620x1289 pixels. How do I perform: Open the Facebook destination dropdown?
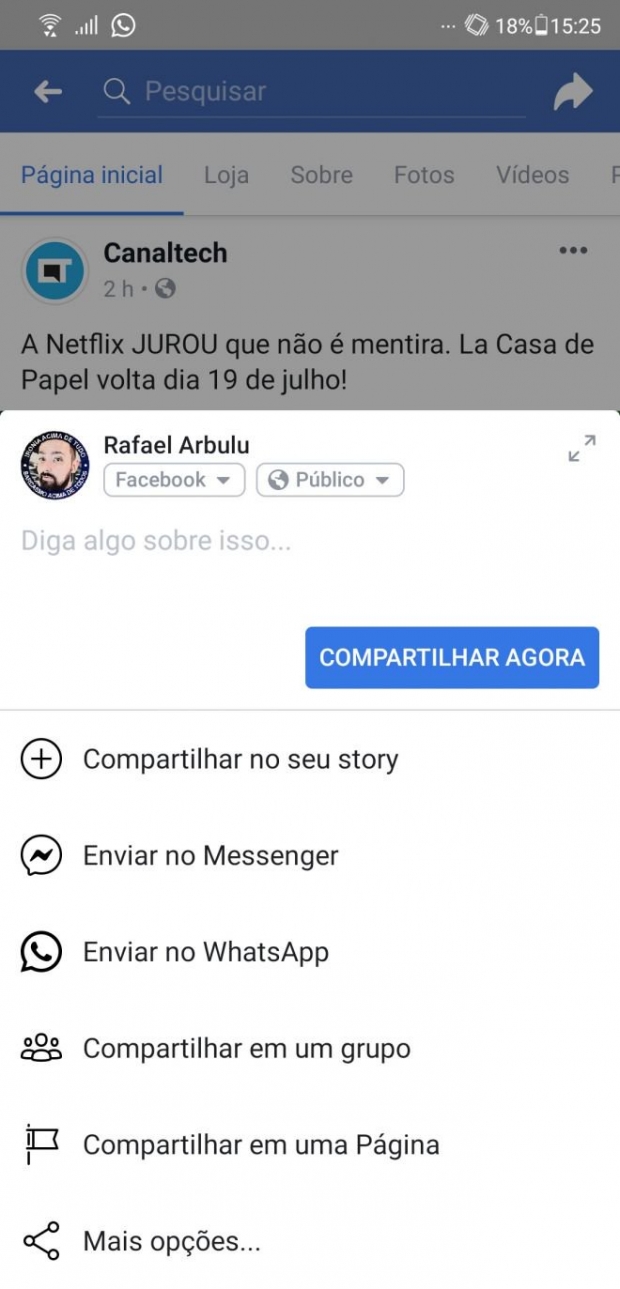click(174, 480)
